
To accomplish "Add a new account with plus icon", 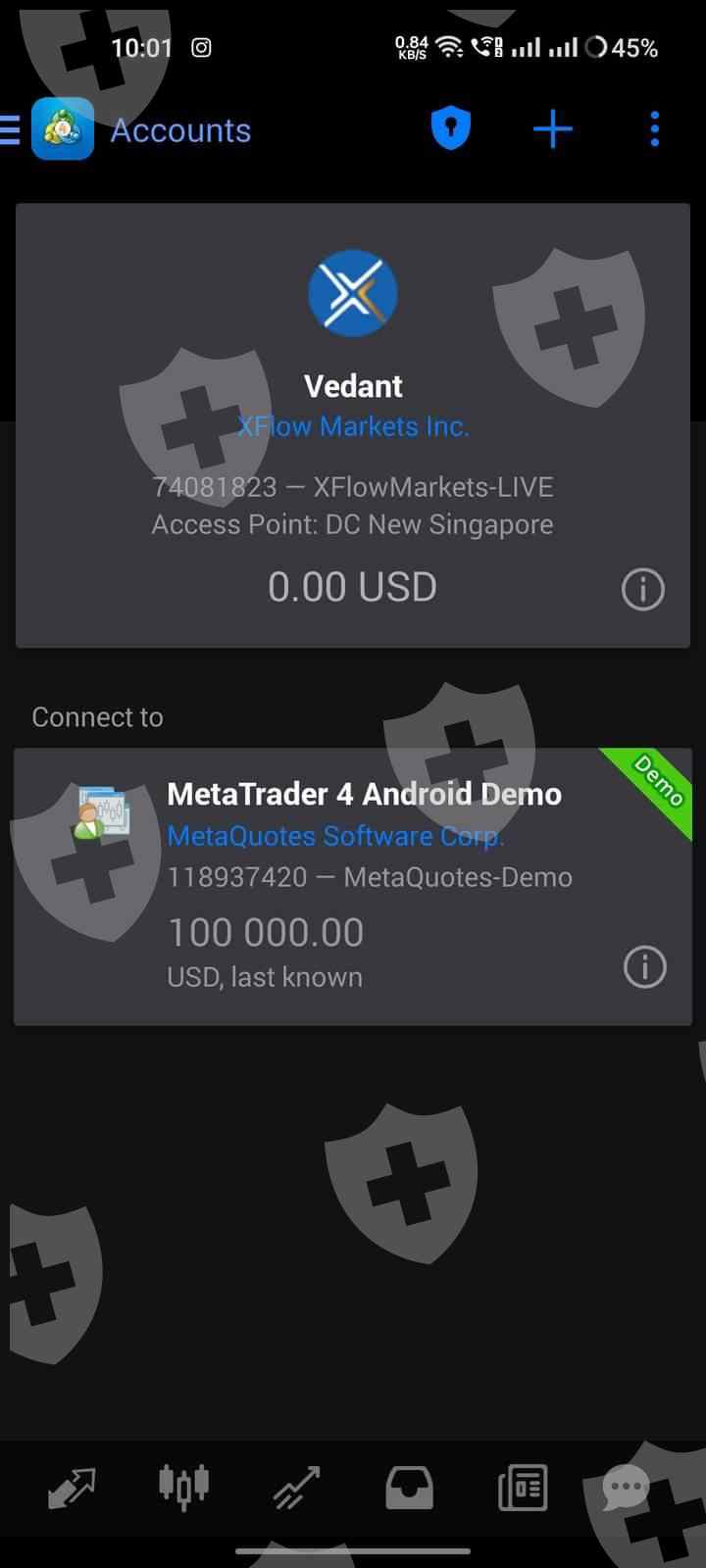I will [x=553, y=129].
